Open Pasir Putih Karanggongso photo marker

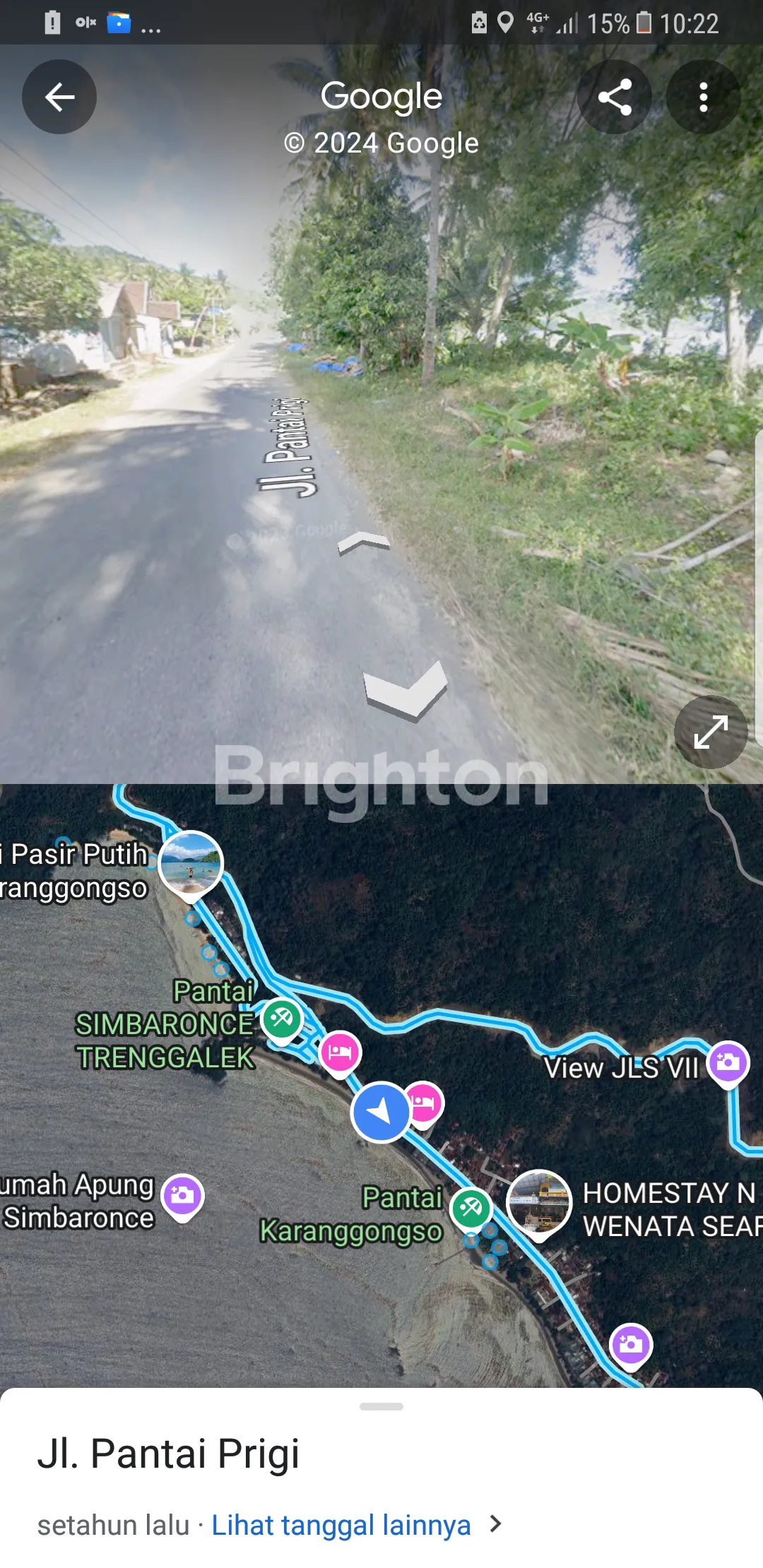pyautogui.click(x=191, y=863)
